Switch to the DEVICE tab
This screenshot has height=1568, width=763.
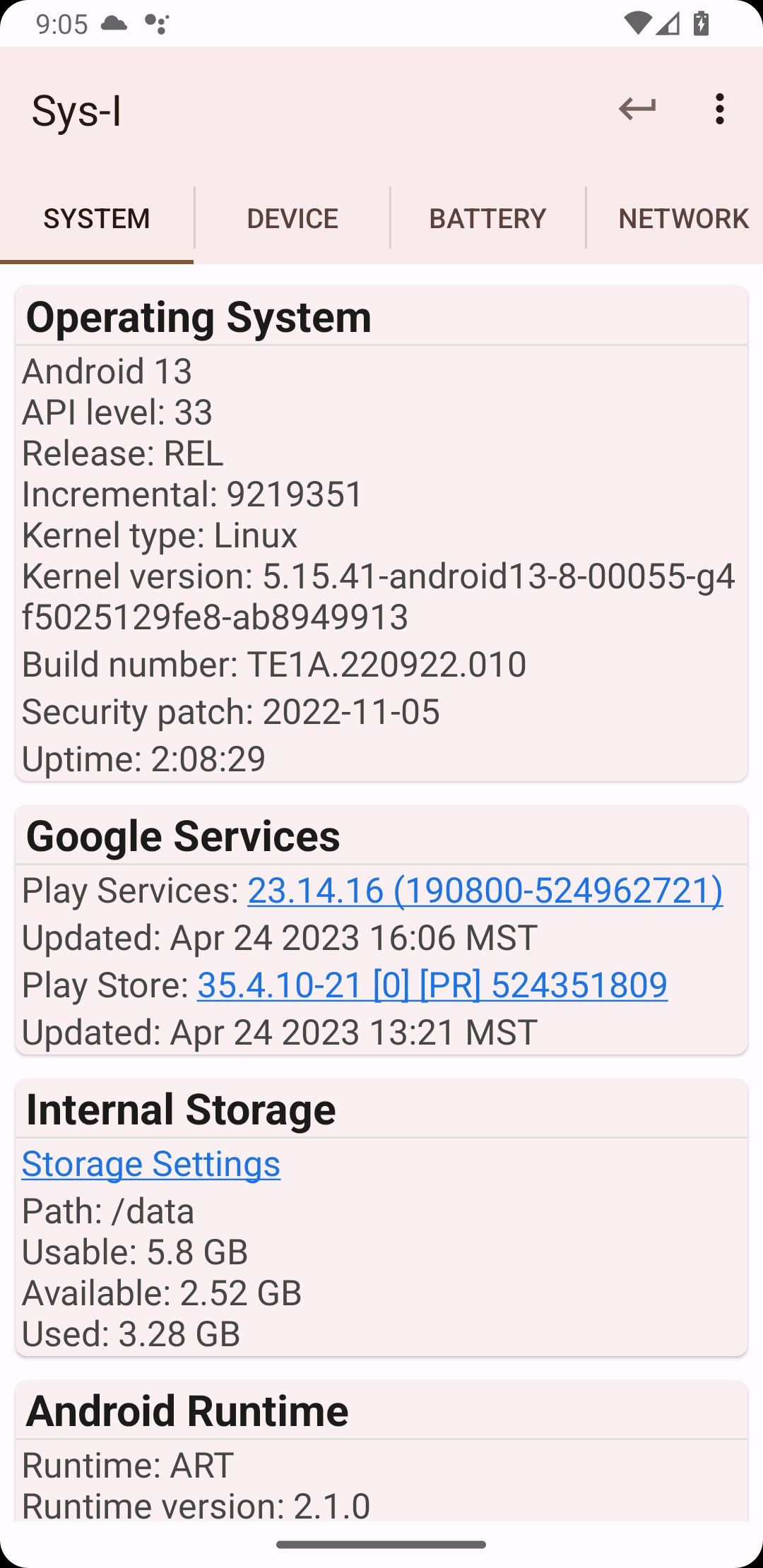pos(292,218)
